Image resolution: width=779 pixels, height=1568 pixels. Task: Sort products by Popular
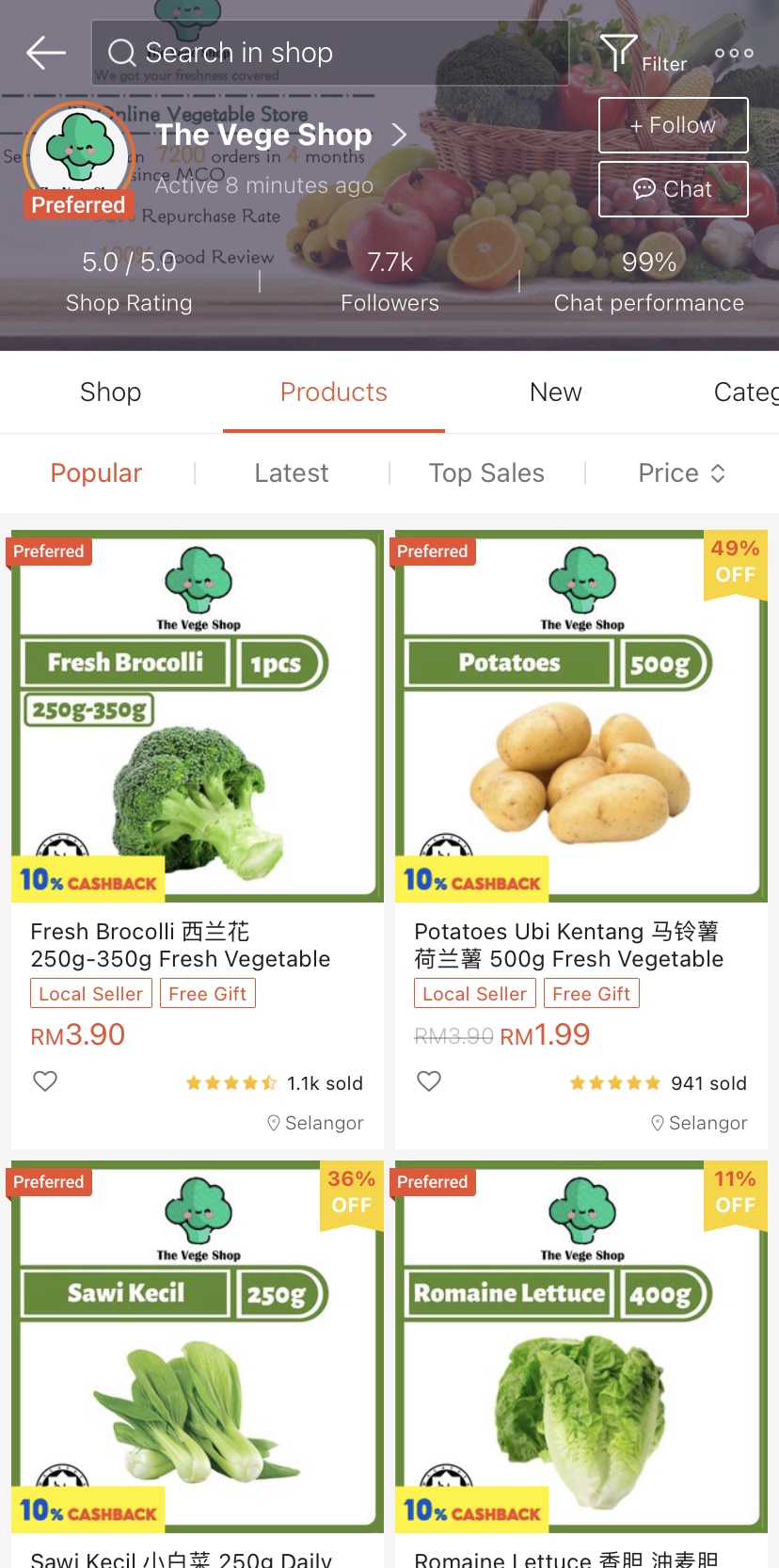pyautogui.click(x=96, y=473)
